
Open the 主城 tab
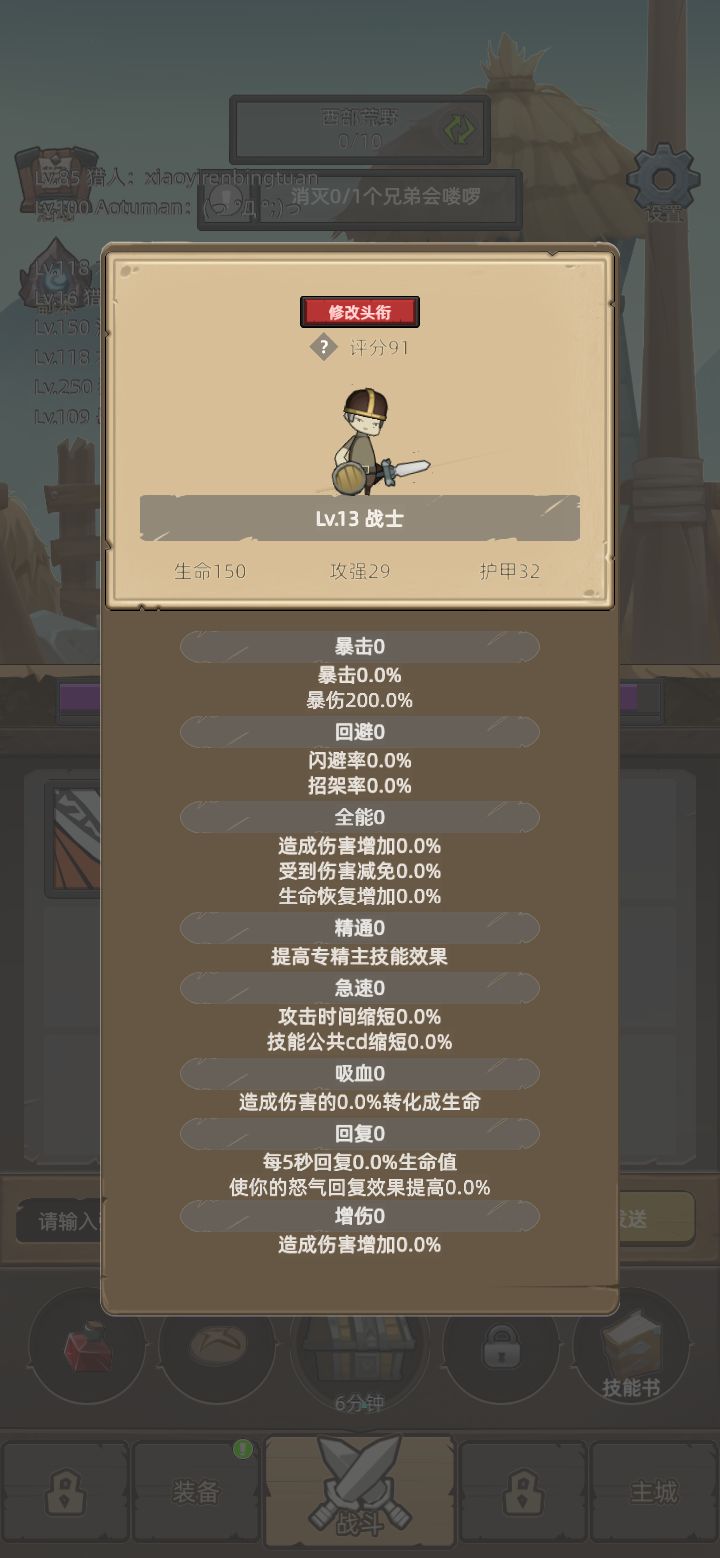655,1493
